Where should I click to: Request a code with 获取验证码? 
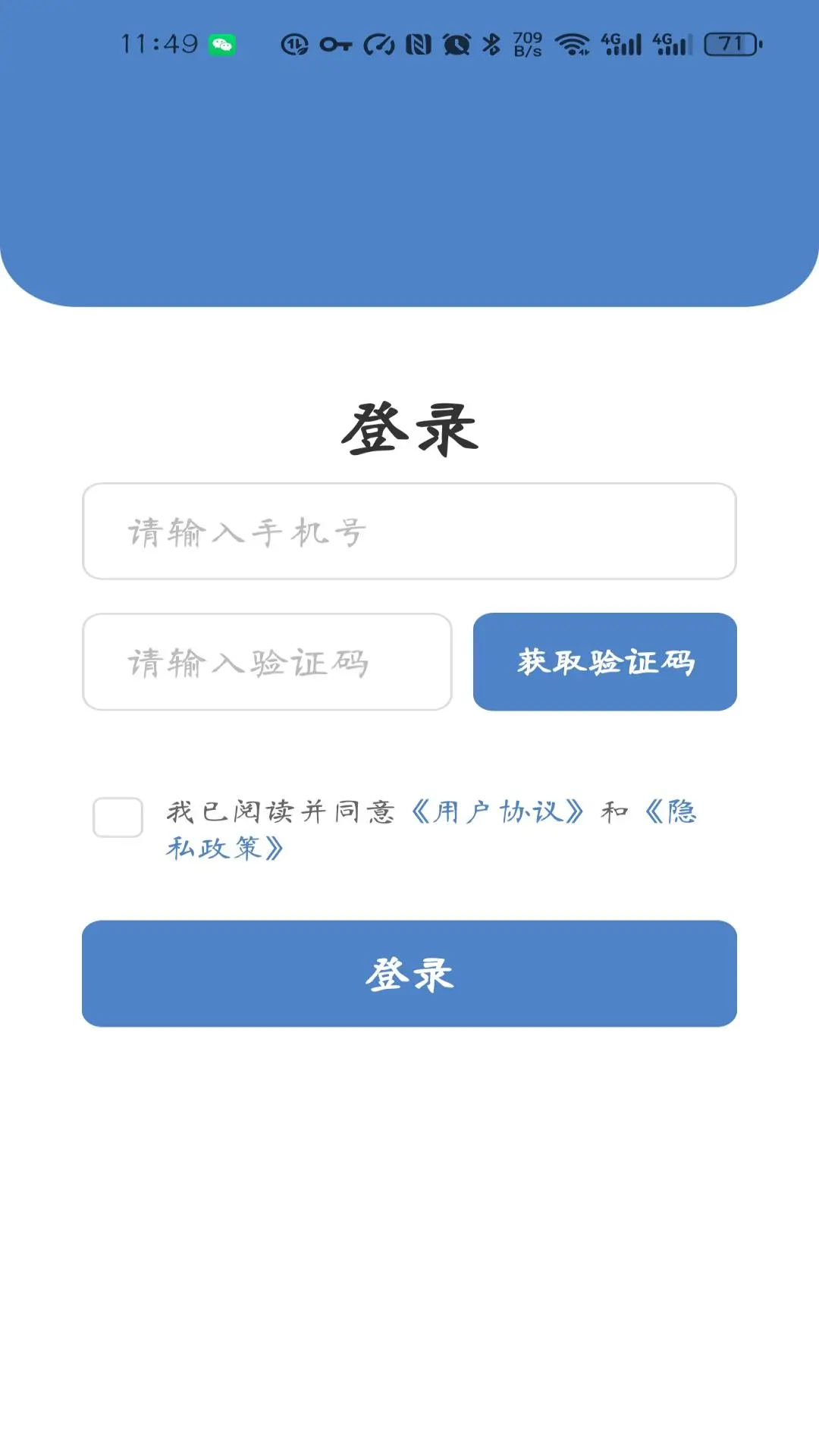click(x=605, y=662)
